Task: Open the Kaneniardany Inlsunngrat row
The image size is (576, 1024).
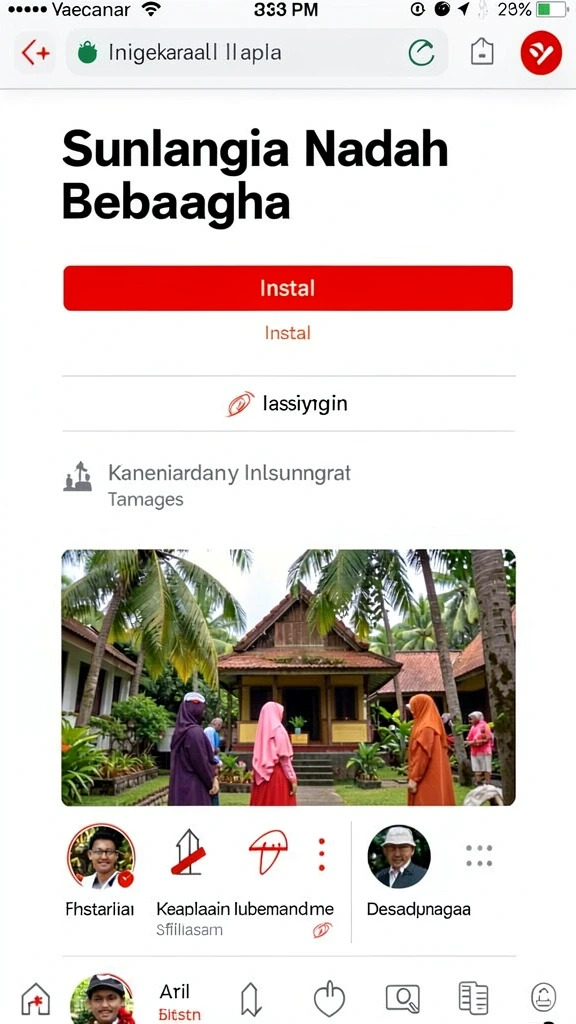Action: point(288,485)
